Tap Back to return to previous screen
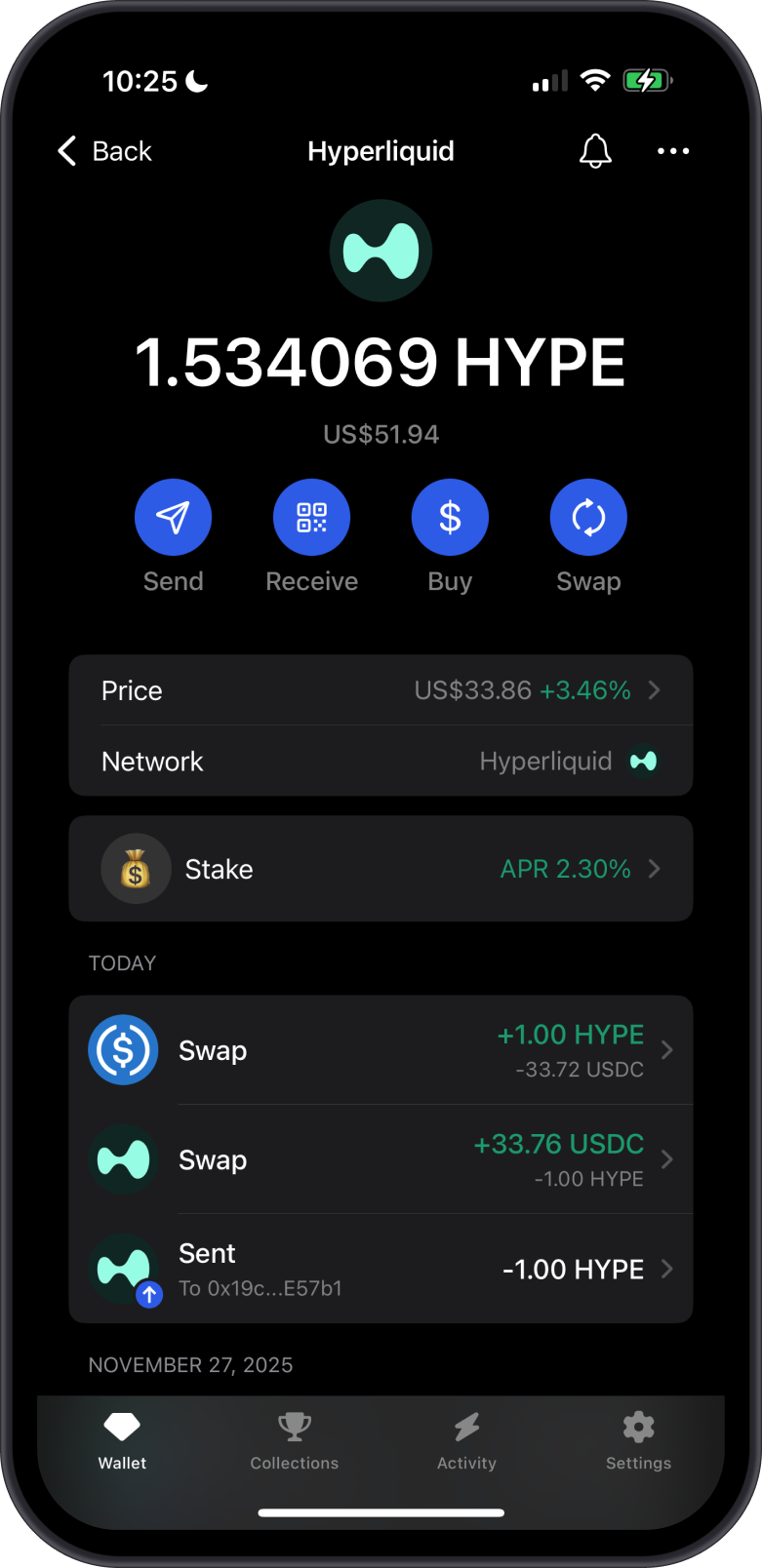The width and height of the screenshot is (762, 1568). tap(102, 151)
